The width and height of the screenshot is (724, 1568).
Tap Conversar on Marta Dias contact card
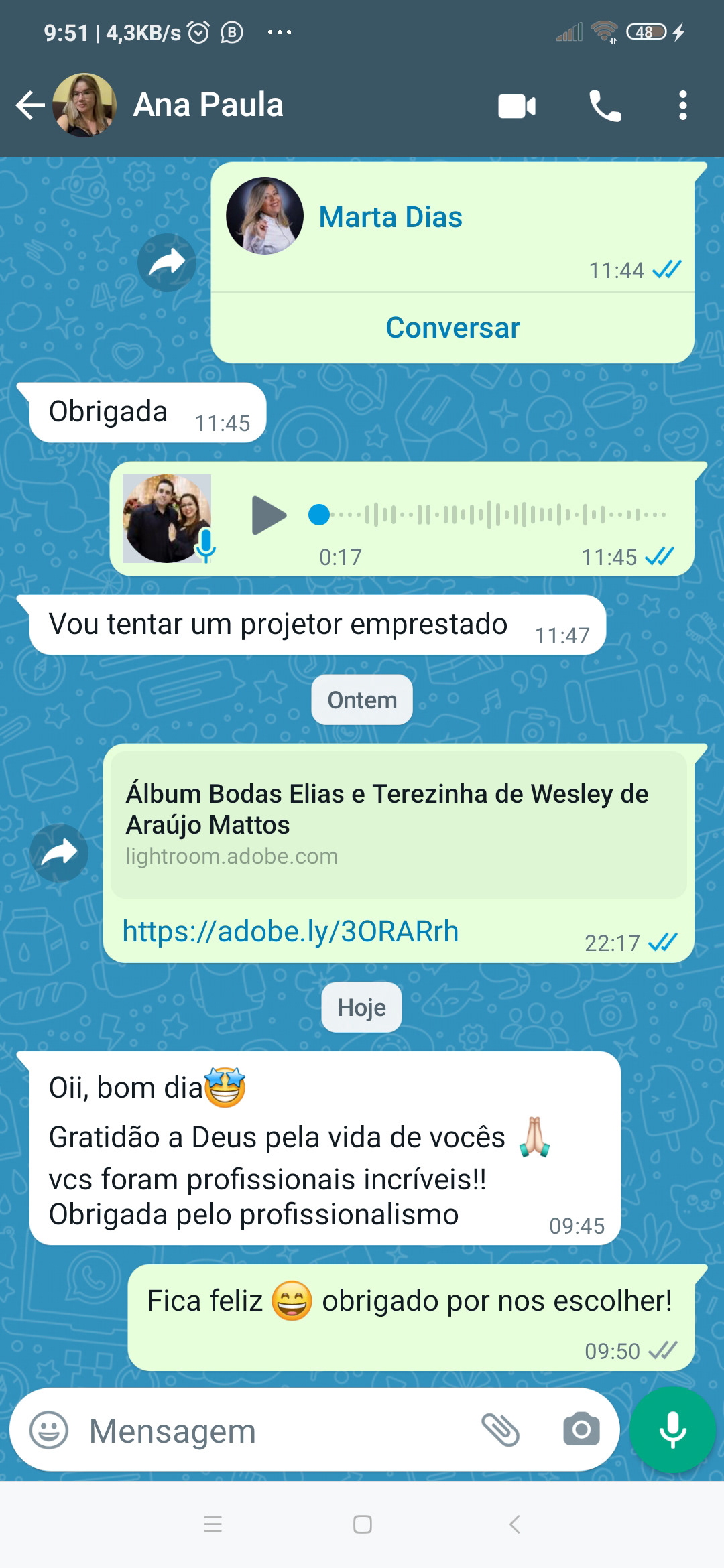[452, 328]
